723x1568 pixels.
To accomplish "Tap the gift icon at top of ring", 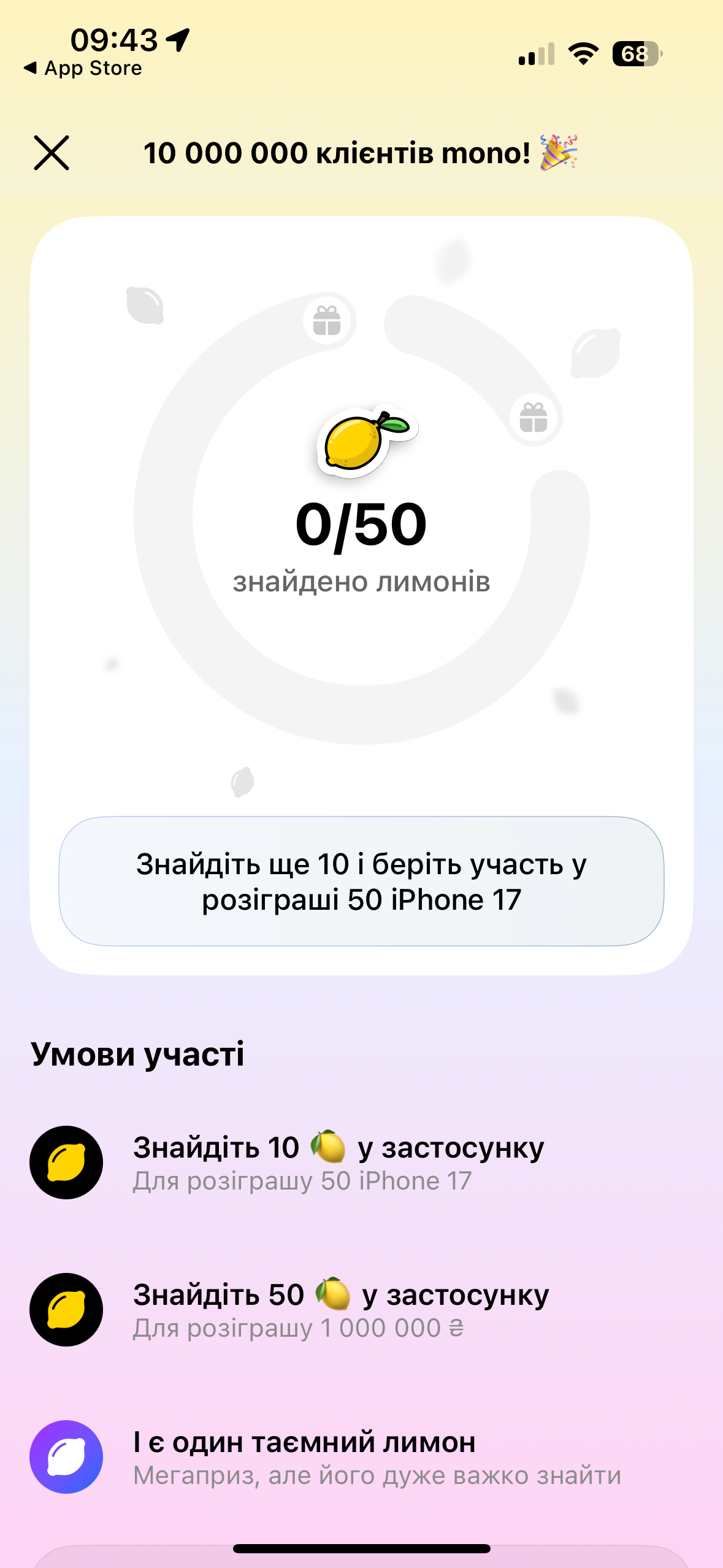I will (x=327, y=321).
